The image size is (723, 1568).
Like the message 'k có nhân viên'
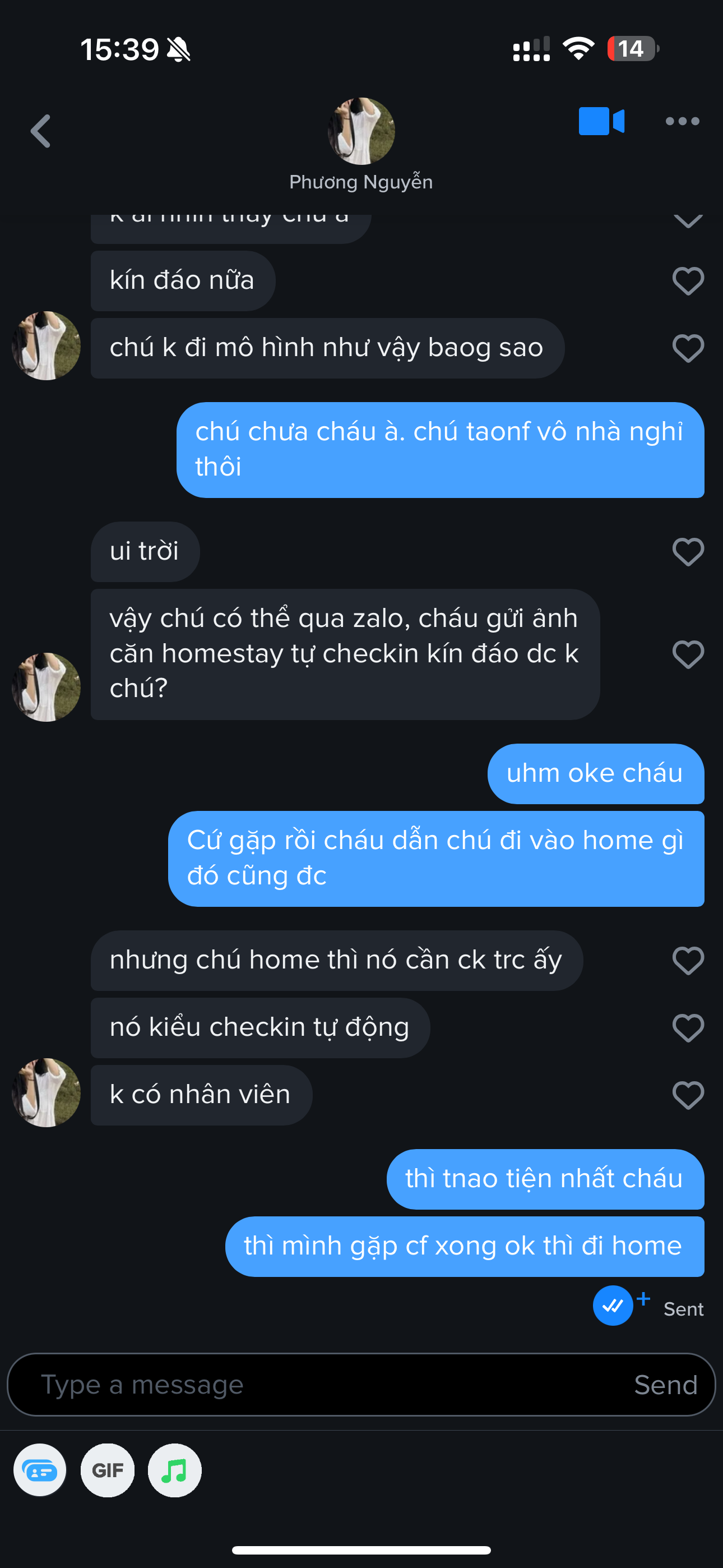coord(688,1095)
